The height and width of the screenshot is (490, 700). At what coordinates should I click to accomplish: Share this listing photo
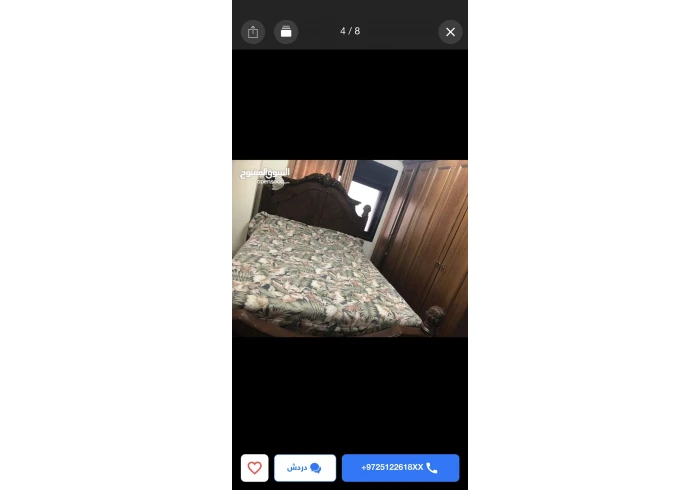253,32
